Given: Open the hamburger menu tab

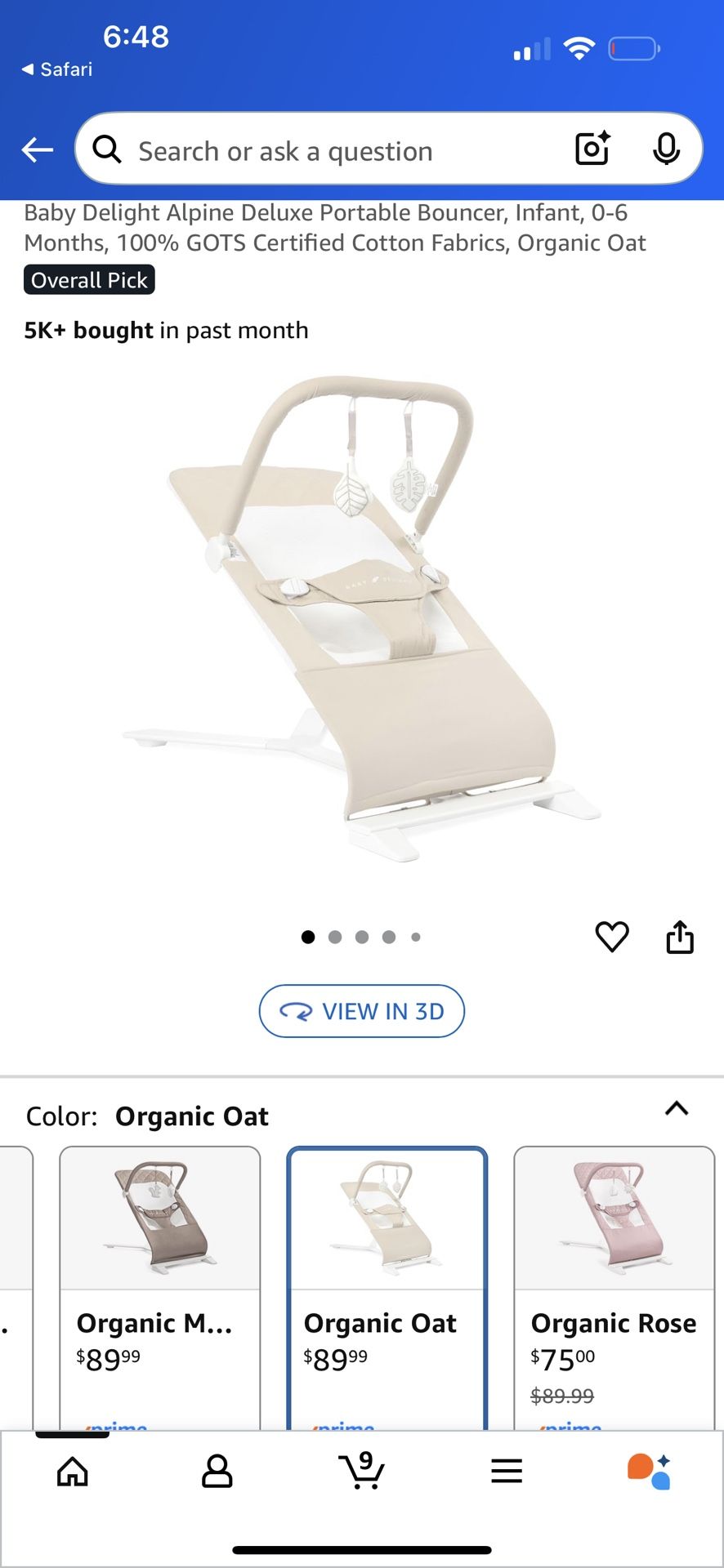Looking at the screenshot, I should pos(507,1472).
